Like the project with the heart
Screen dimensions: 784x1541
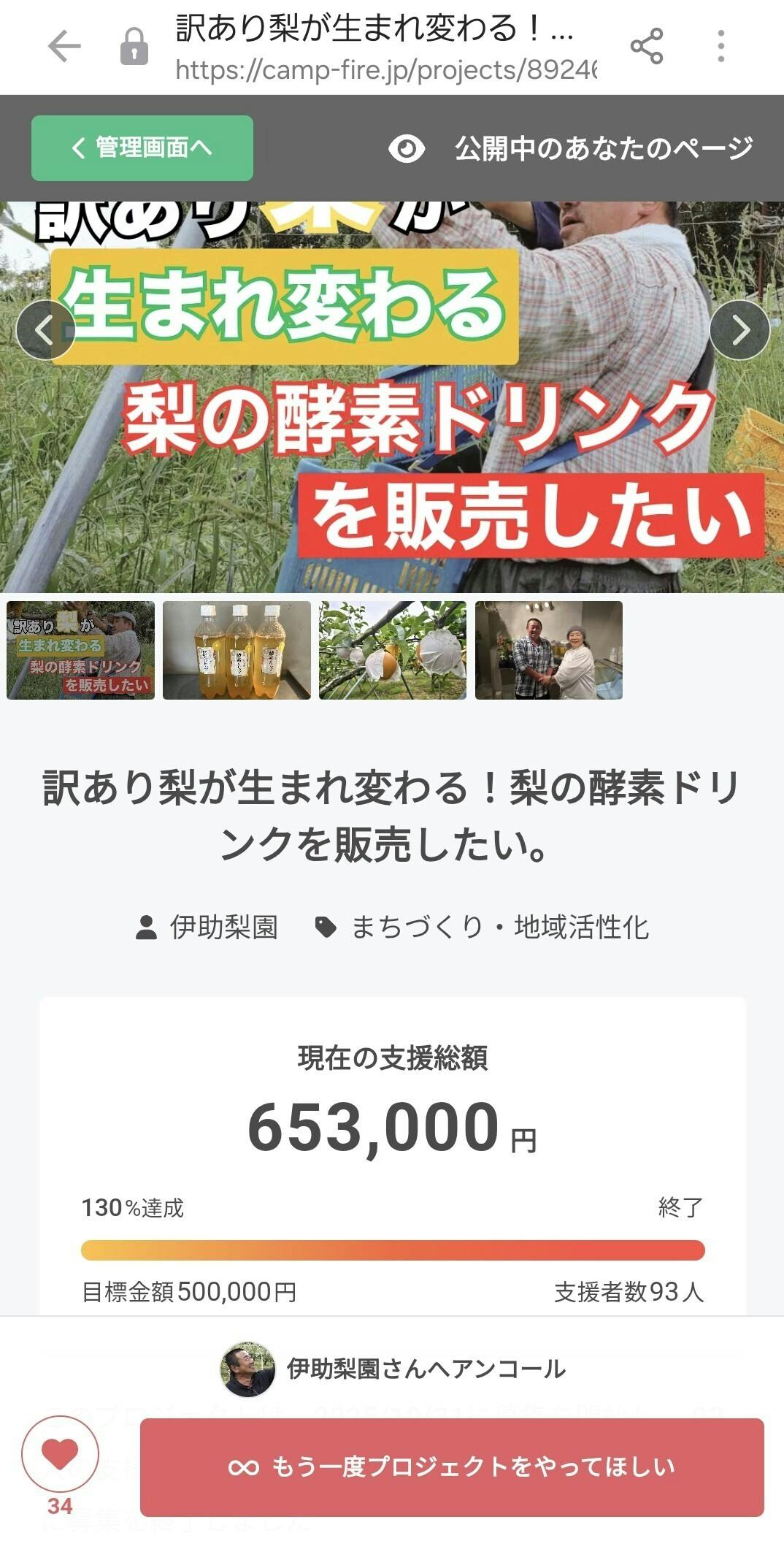click(60, 1454)
